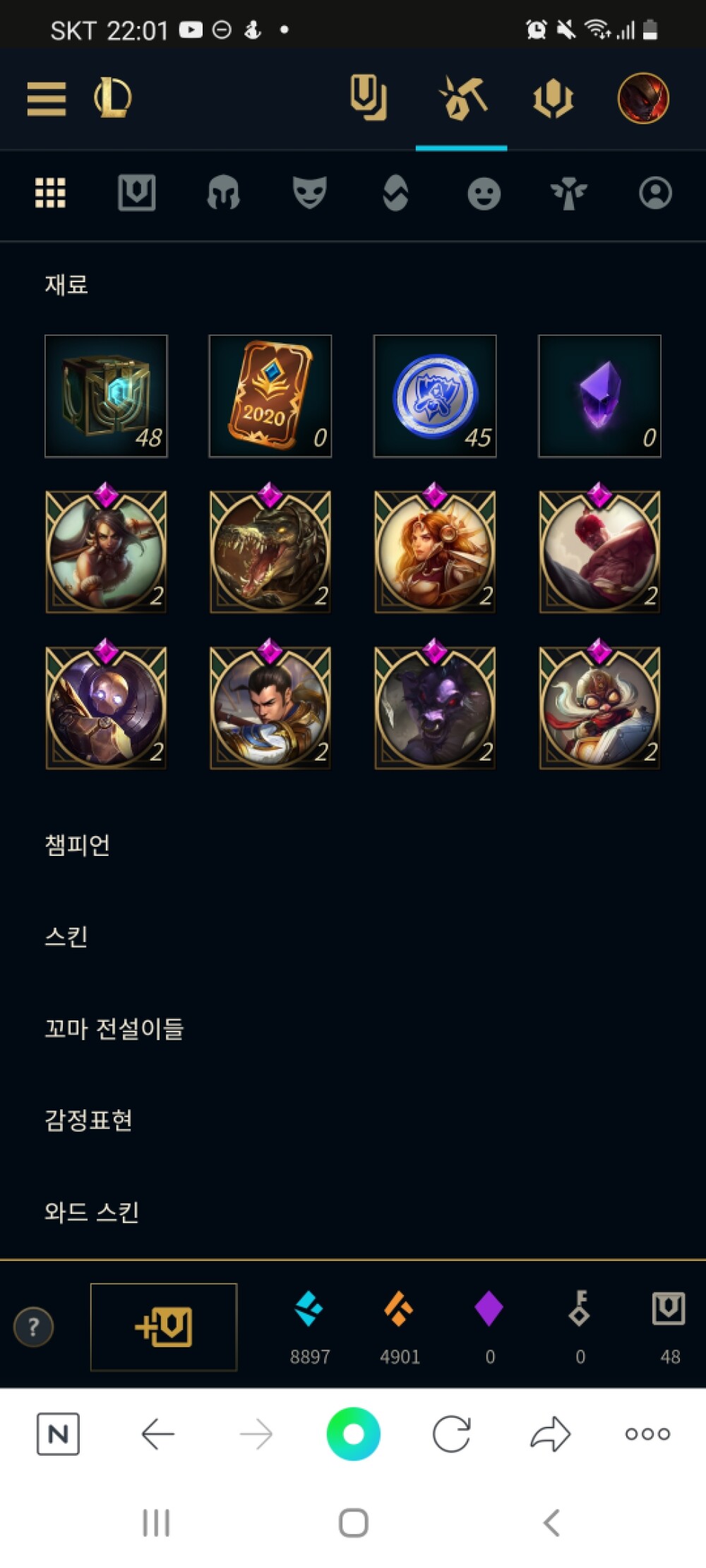
Task: Select the 2020 pass token item
Action: (270, 396)
